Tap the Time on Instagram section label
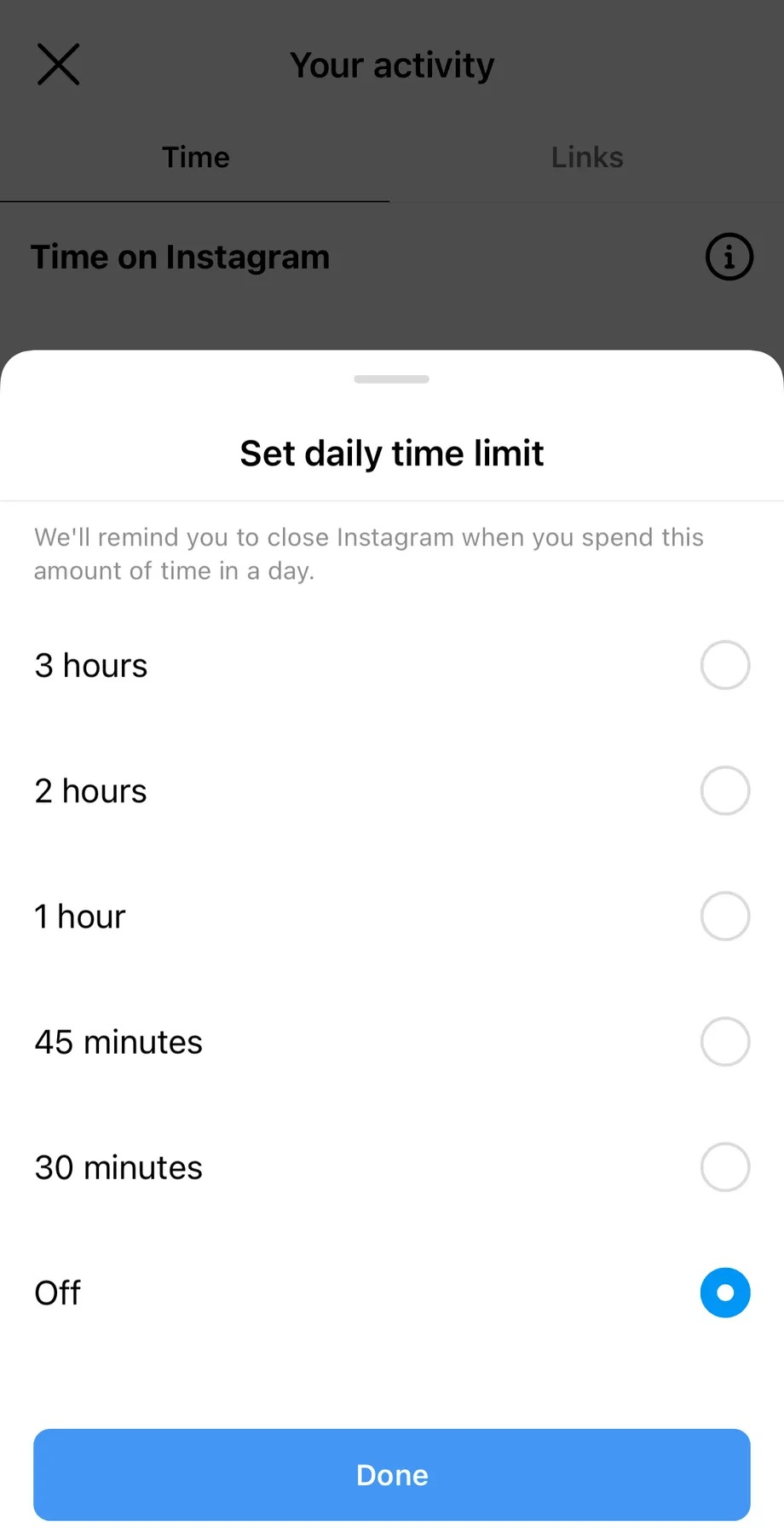 point(180,257)
